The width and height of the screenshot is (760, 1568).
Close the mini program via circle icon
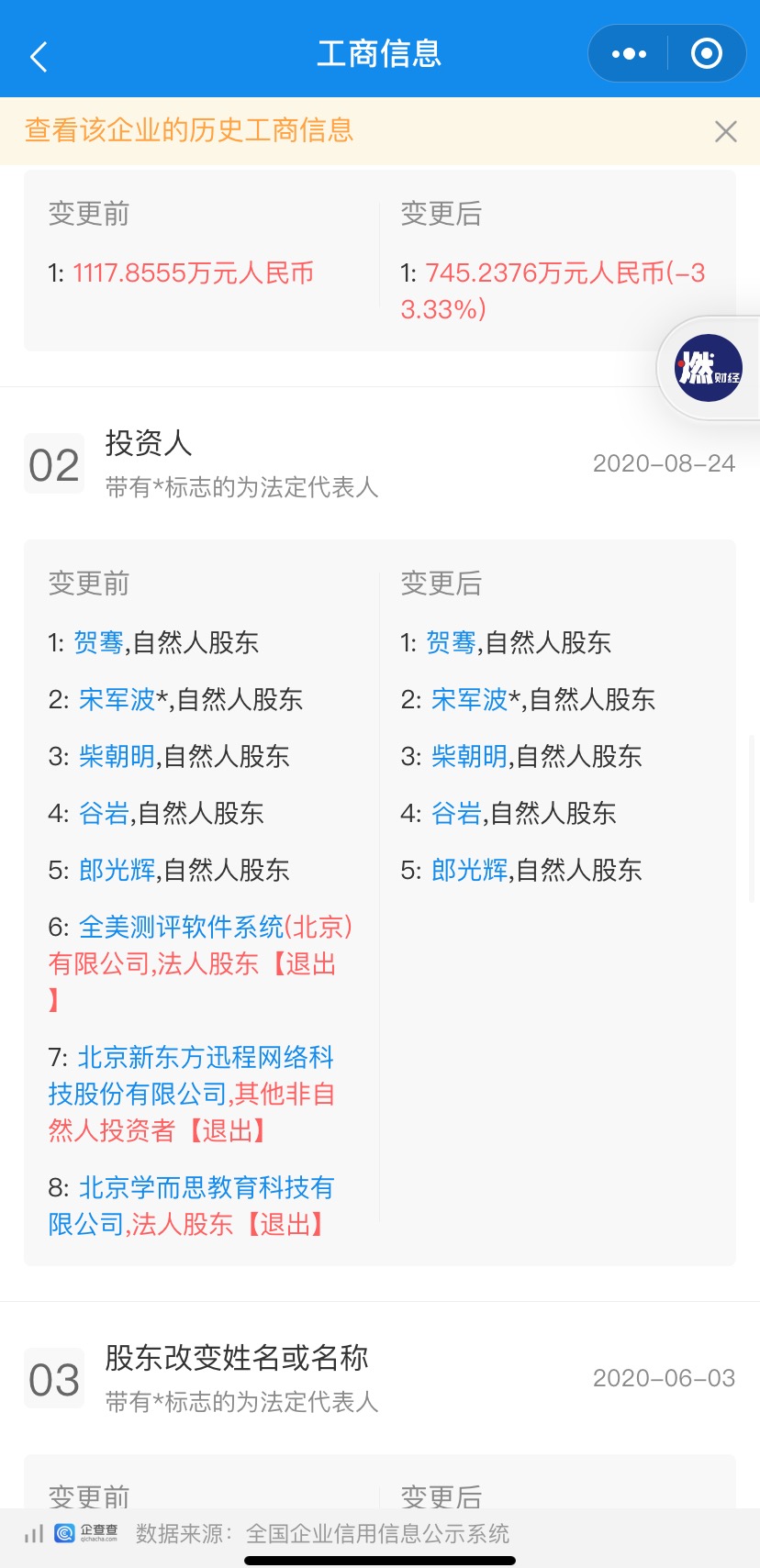tap(706, 54)
